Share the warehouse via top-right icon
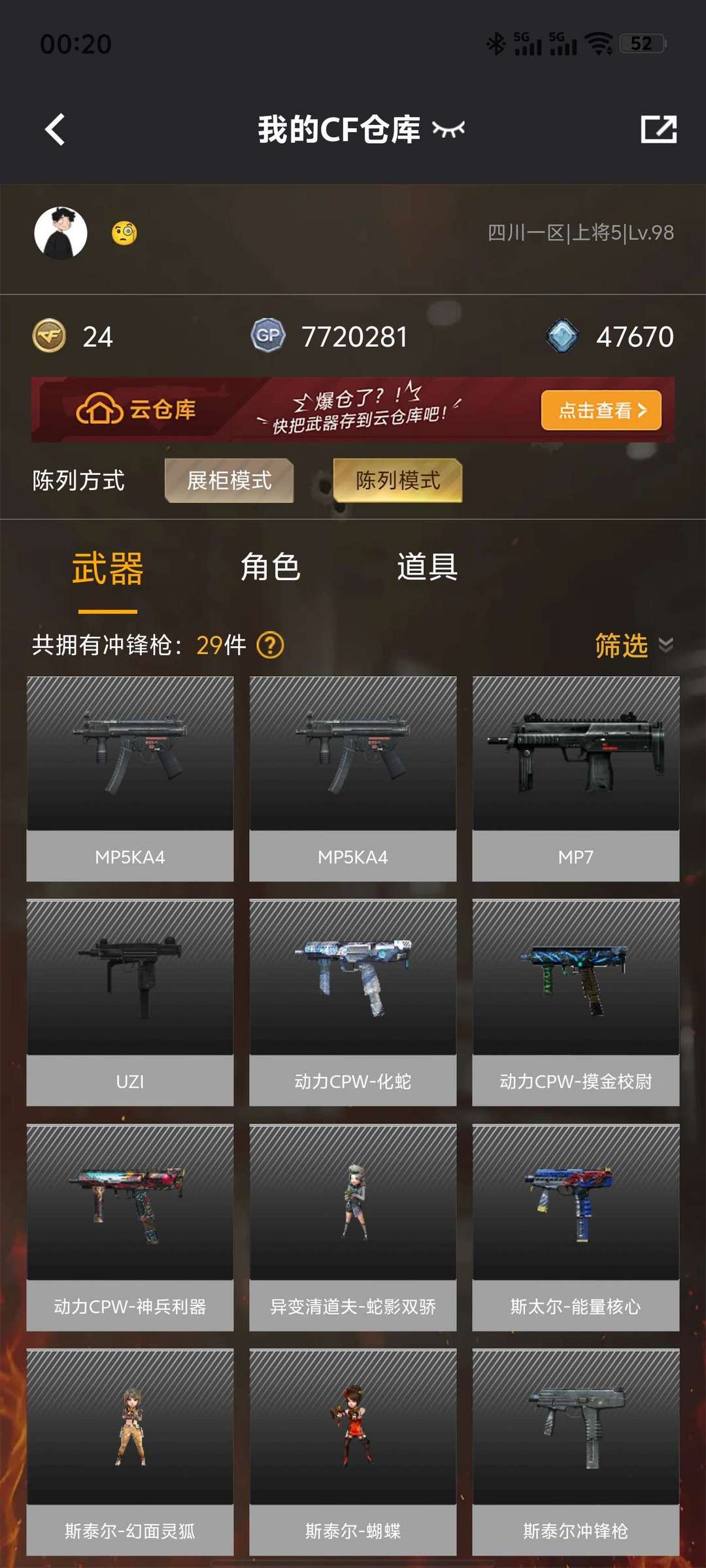This screenshot has height=1568, width=706. tap(658, 129)
